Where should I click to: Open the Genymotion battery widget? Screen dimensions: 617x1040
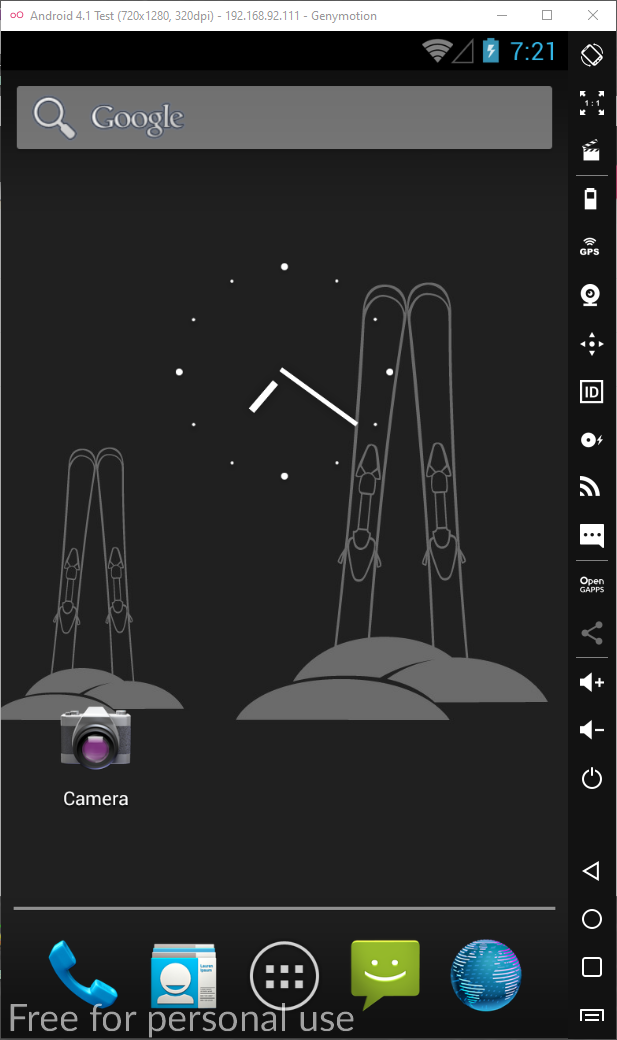point(591,198)
